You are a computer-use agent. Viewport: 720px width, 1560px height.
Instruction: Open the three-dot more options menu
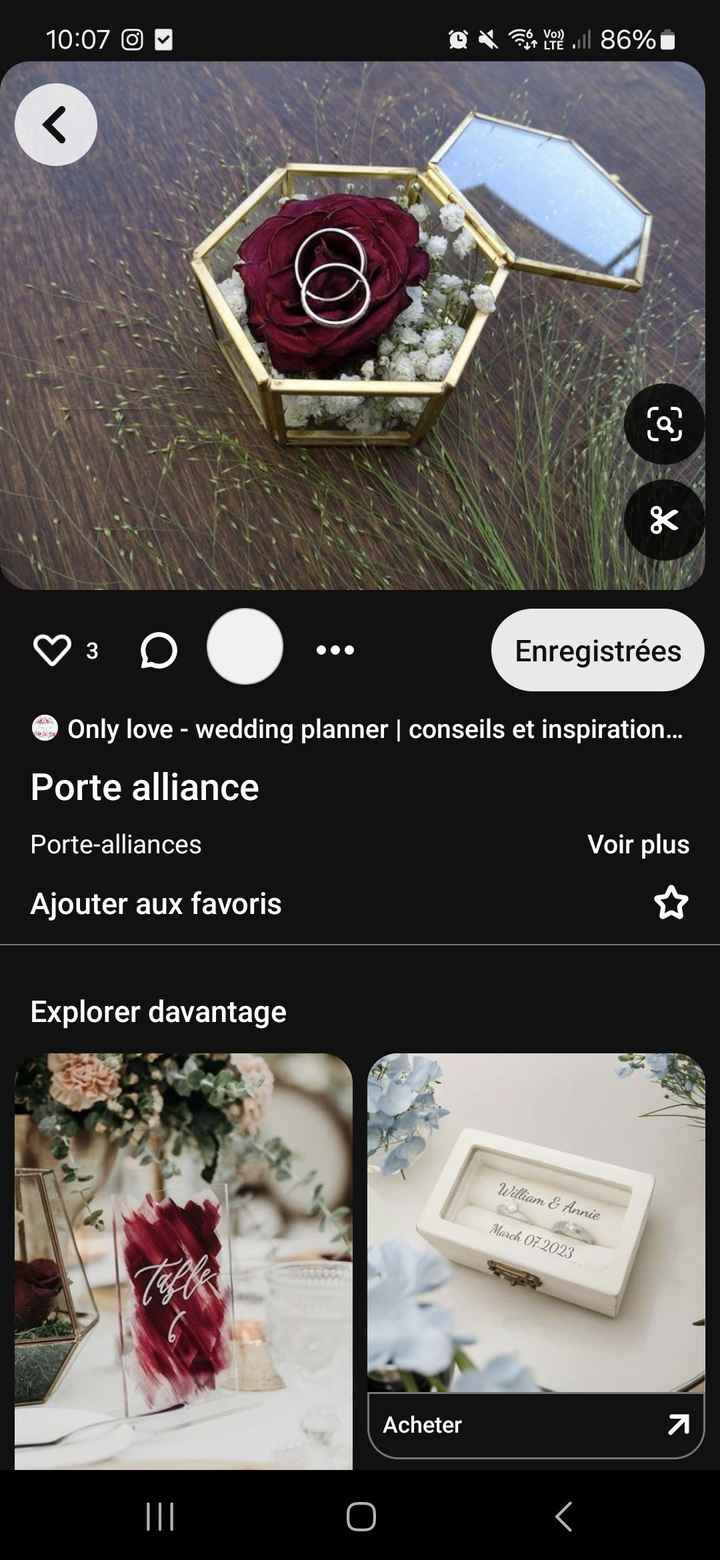[335, 650]
